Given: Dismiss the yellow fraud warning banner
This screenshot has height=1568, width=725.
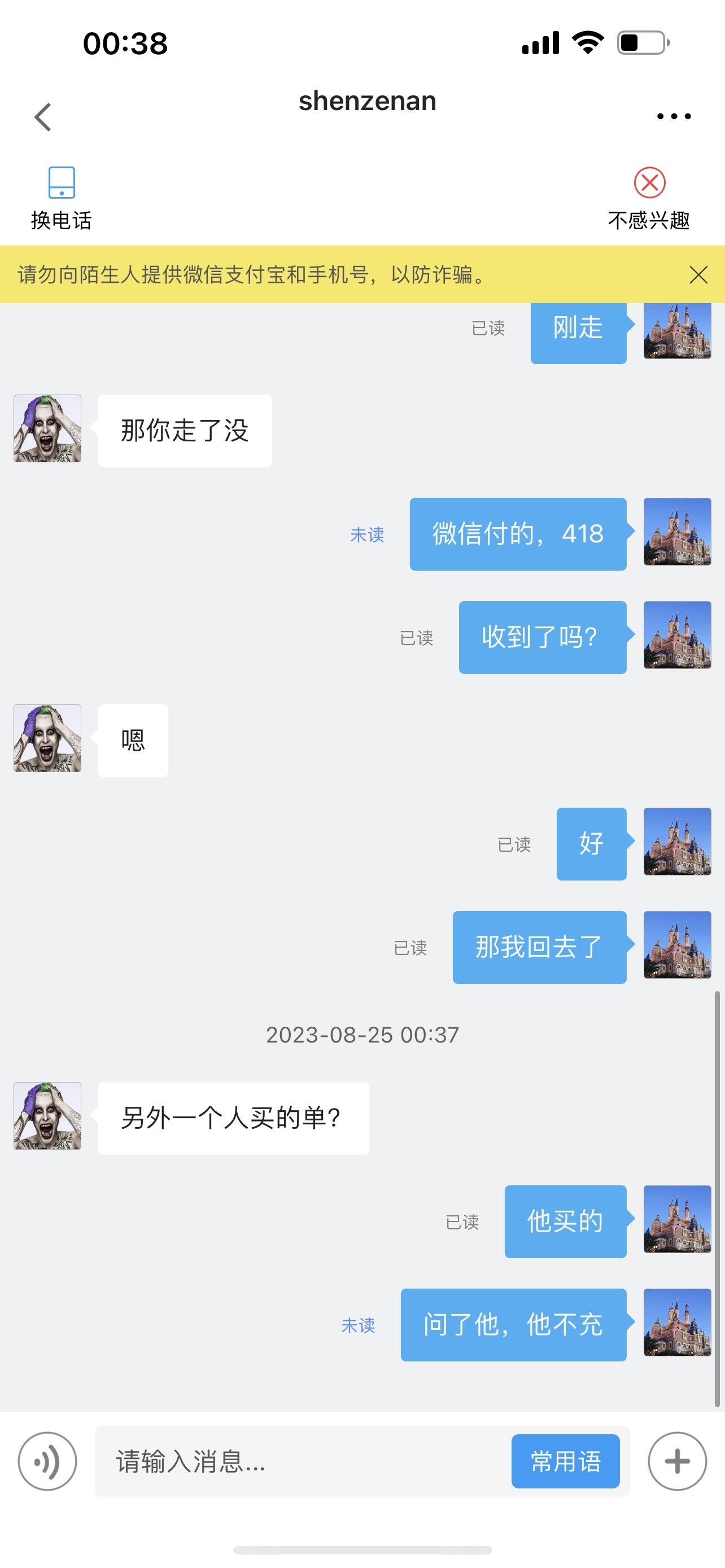Looking at the screenshot, I should coord(698,274).
